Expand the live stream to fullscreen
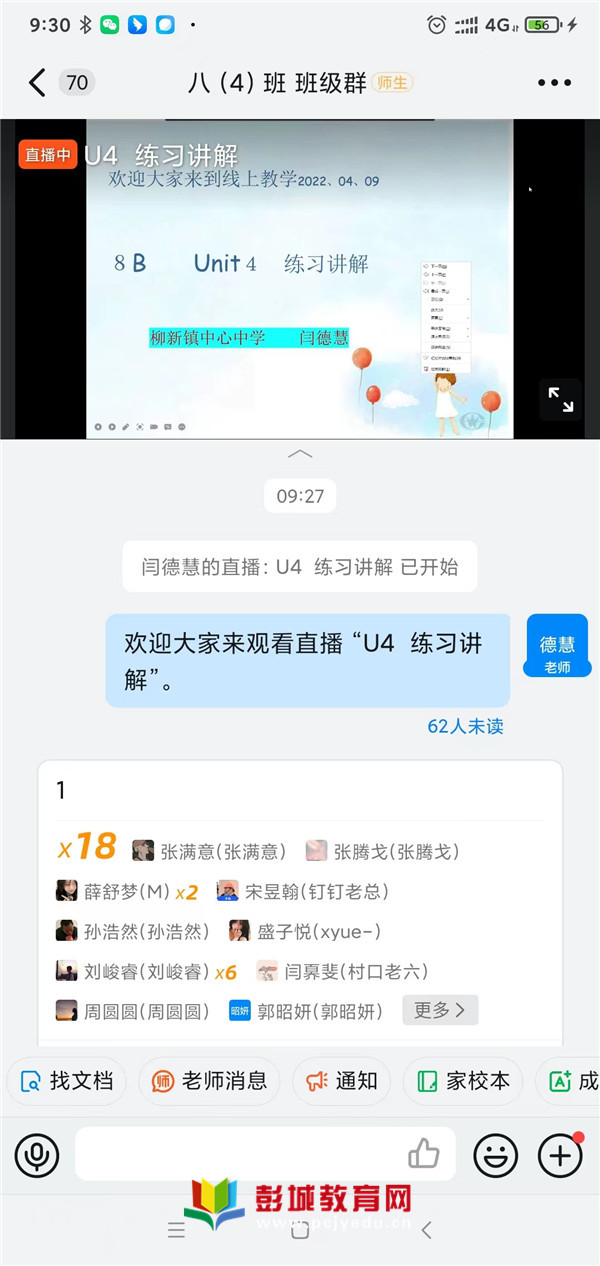Viewport: 600px width, 1266px height. [x=560, y=400]
